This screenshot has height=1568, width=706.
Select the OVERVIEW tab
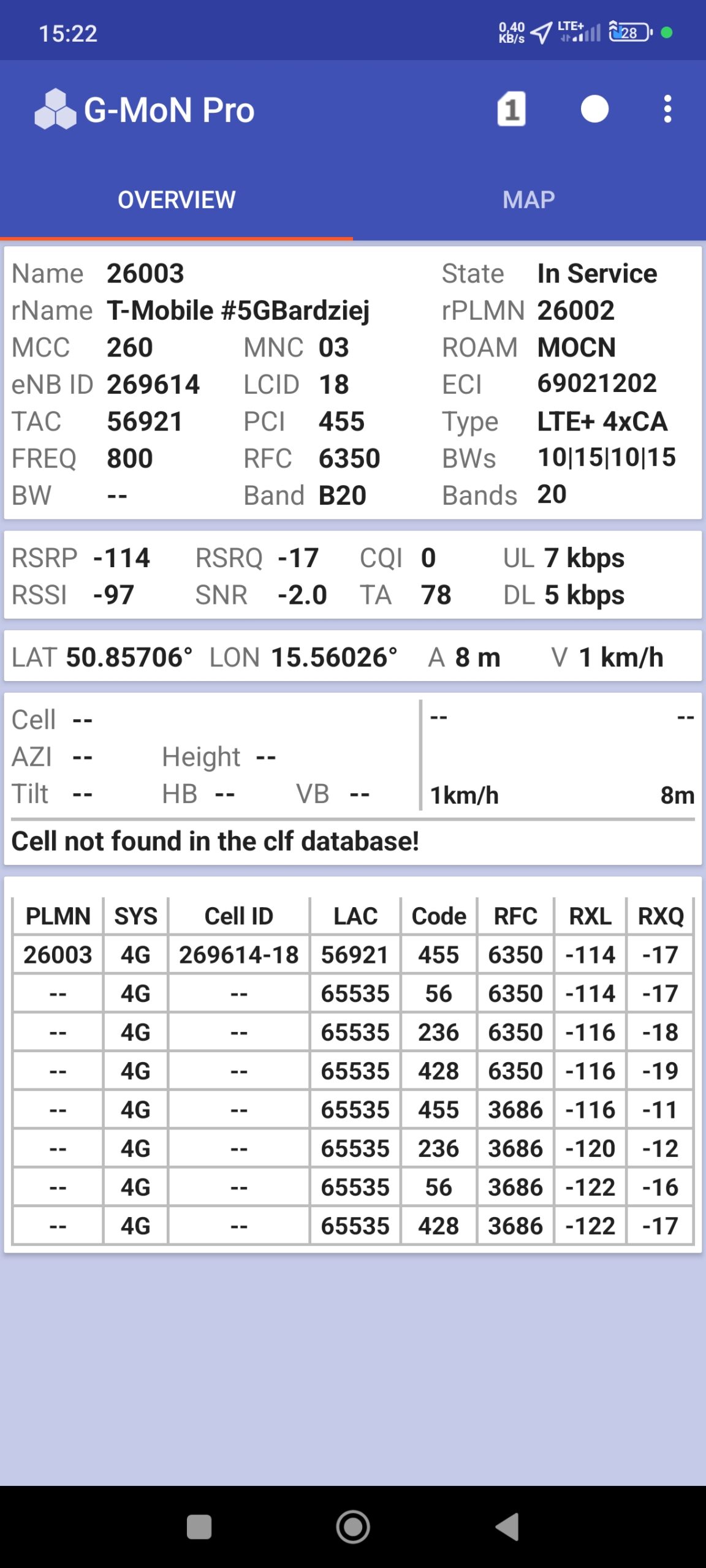point(176,200)
